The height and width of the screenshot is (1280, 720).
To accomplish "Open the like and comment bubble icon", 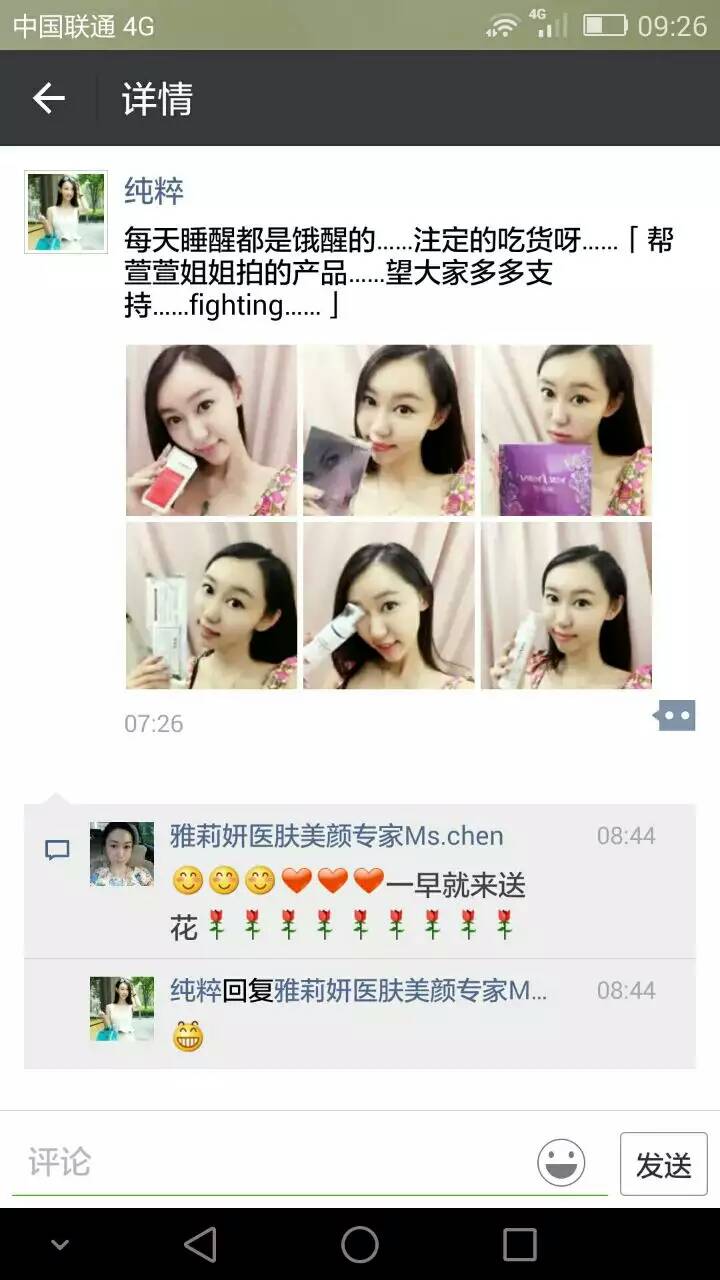I will tap(674, 716).
